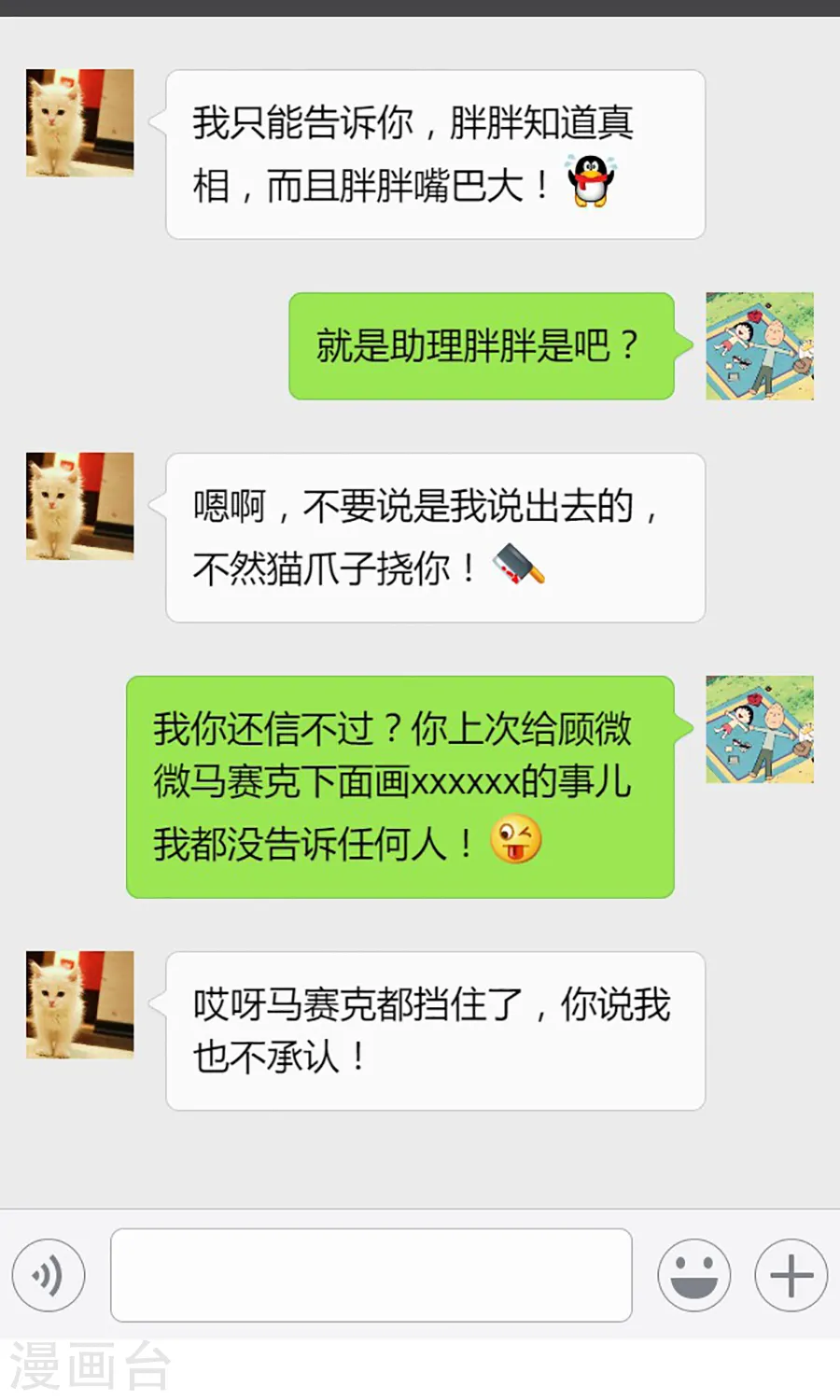Toggle voice message mode via left speaker icon
The width and height of the screenshot is (840, 1400).
(x=49, y=1276)
